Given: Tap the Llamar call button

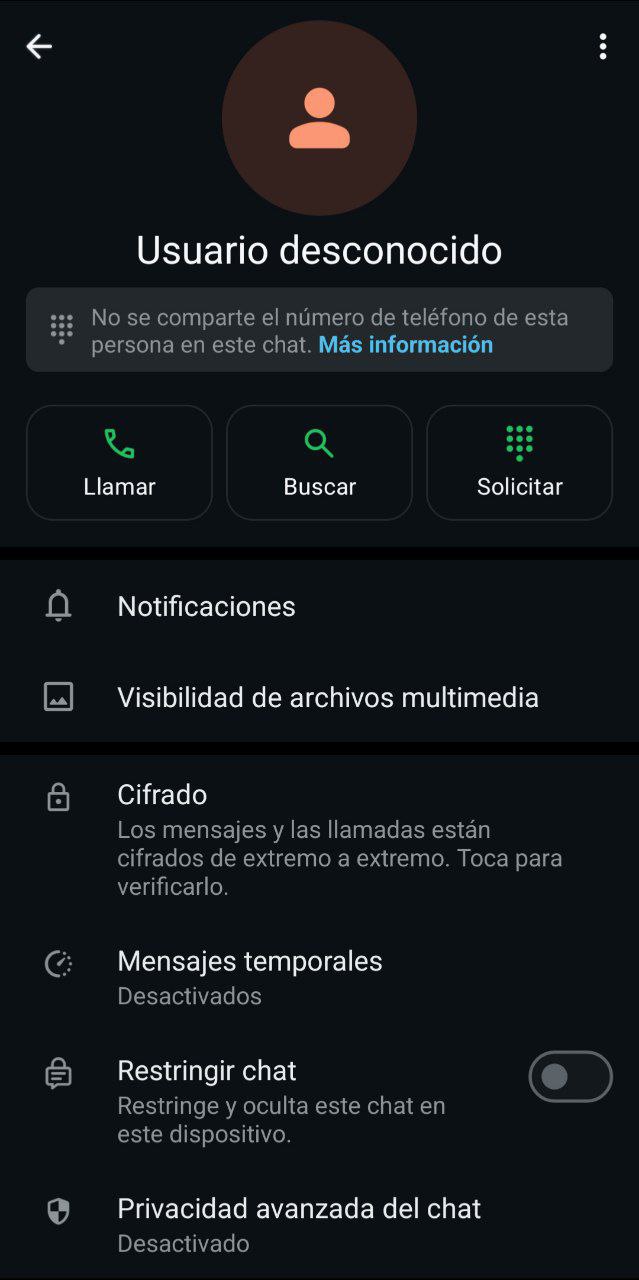Looking at the screenshot, I should click(119, 462).
